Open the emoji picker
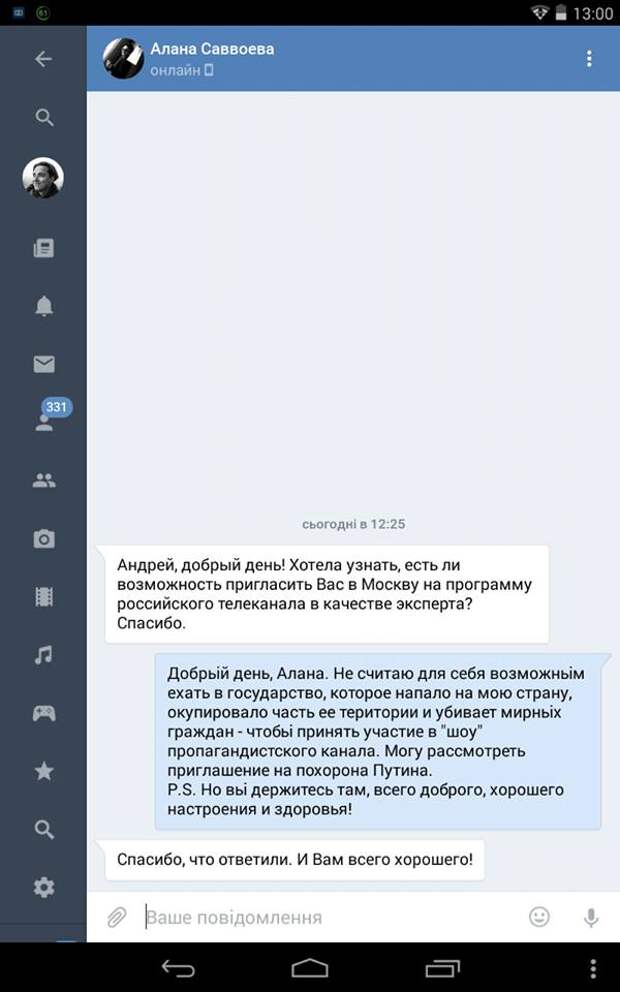Screen dimensions: 620x992 [539, 917]
